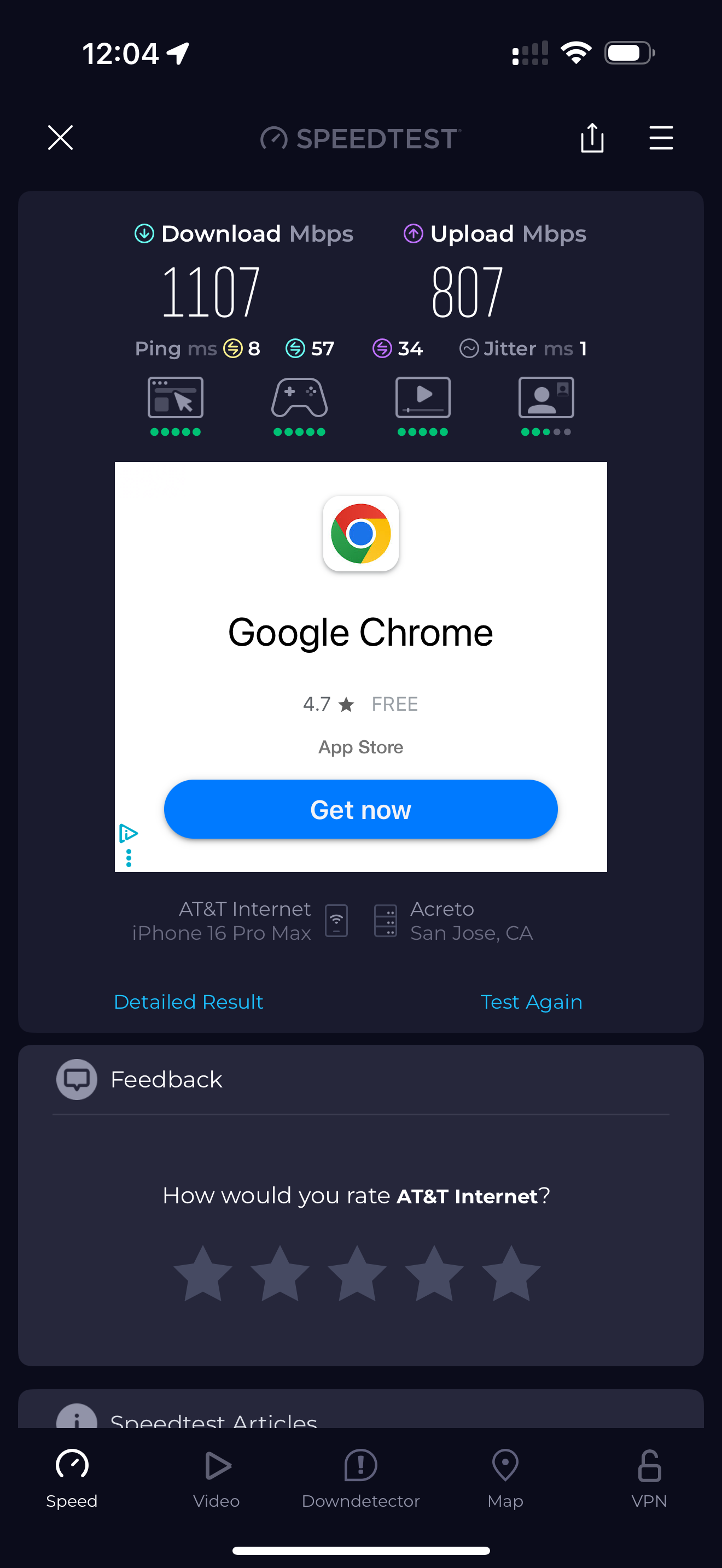Open the hamburger menu
722x1568 pixels.
click(661, 138)
